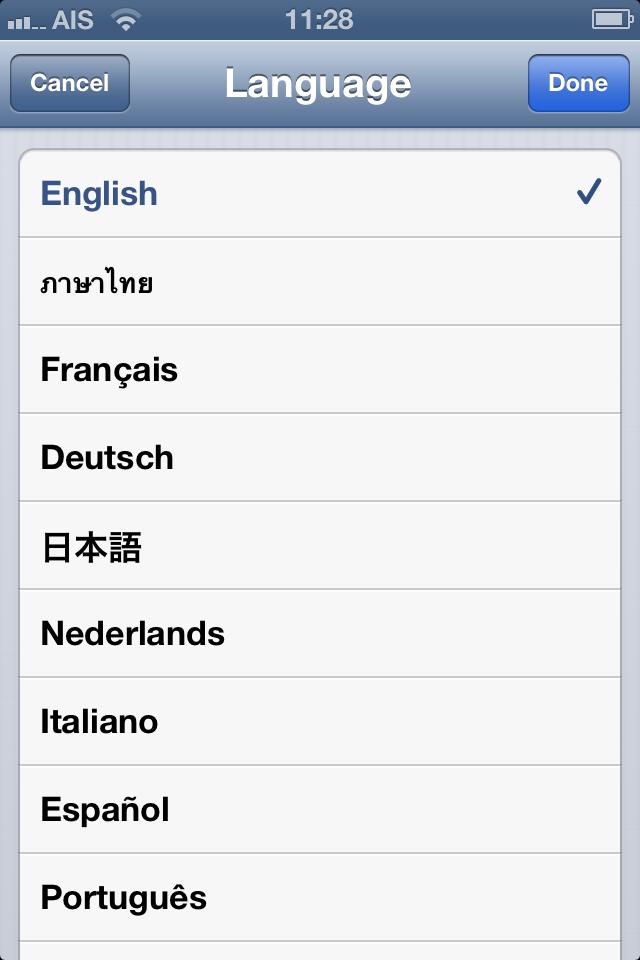Screen dimensions: 640x960
Task: Select Français as the language
Action: [320, 370]
